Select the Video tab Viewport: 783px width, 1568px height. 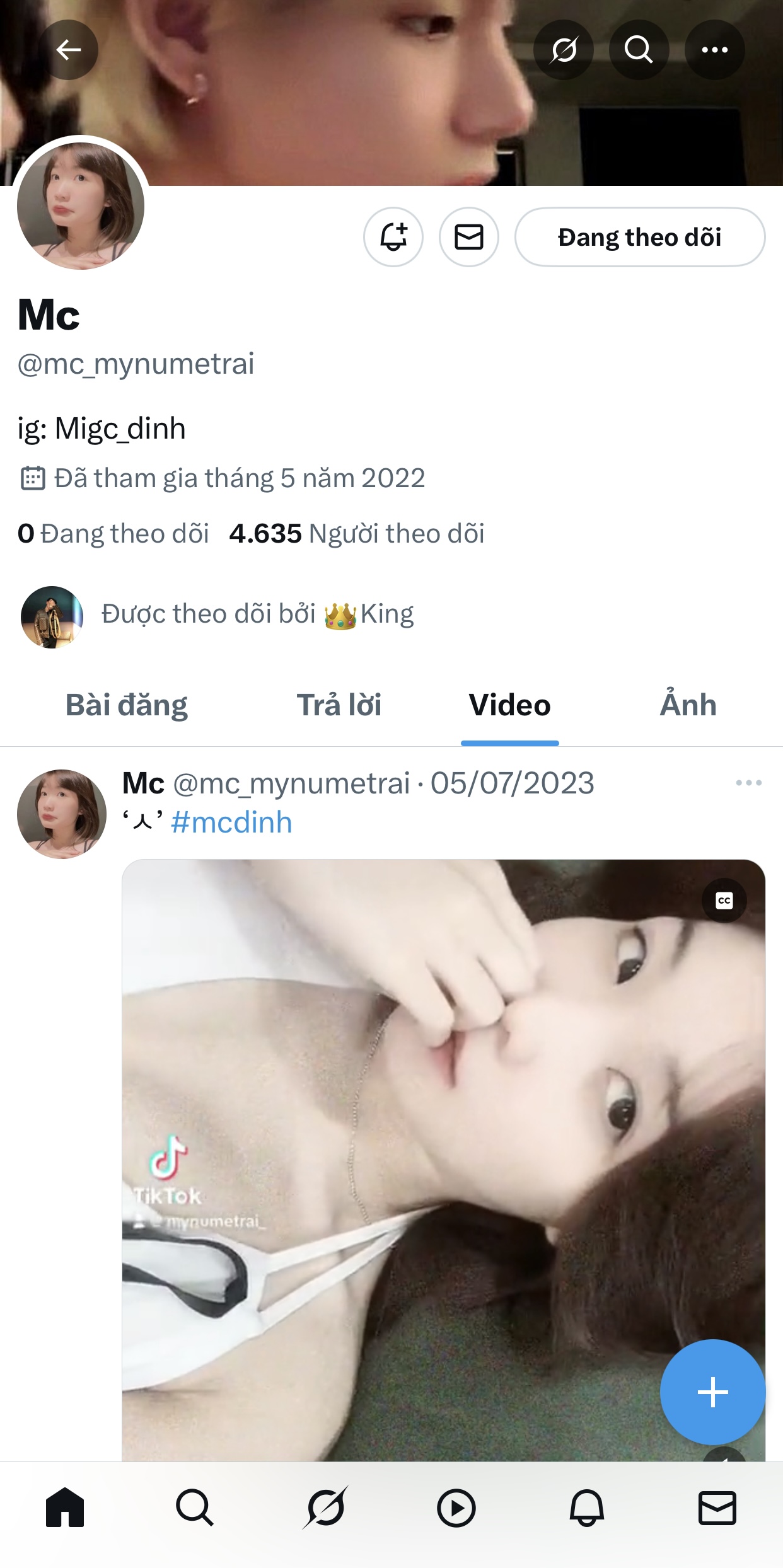(x=509, y=705)
